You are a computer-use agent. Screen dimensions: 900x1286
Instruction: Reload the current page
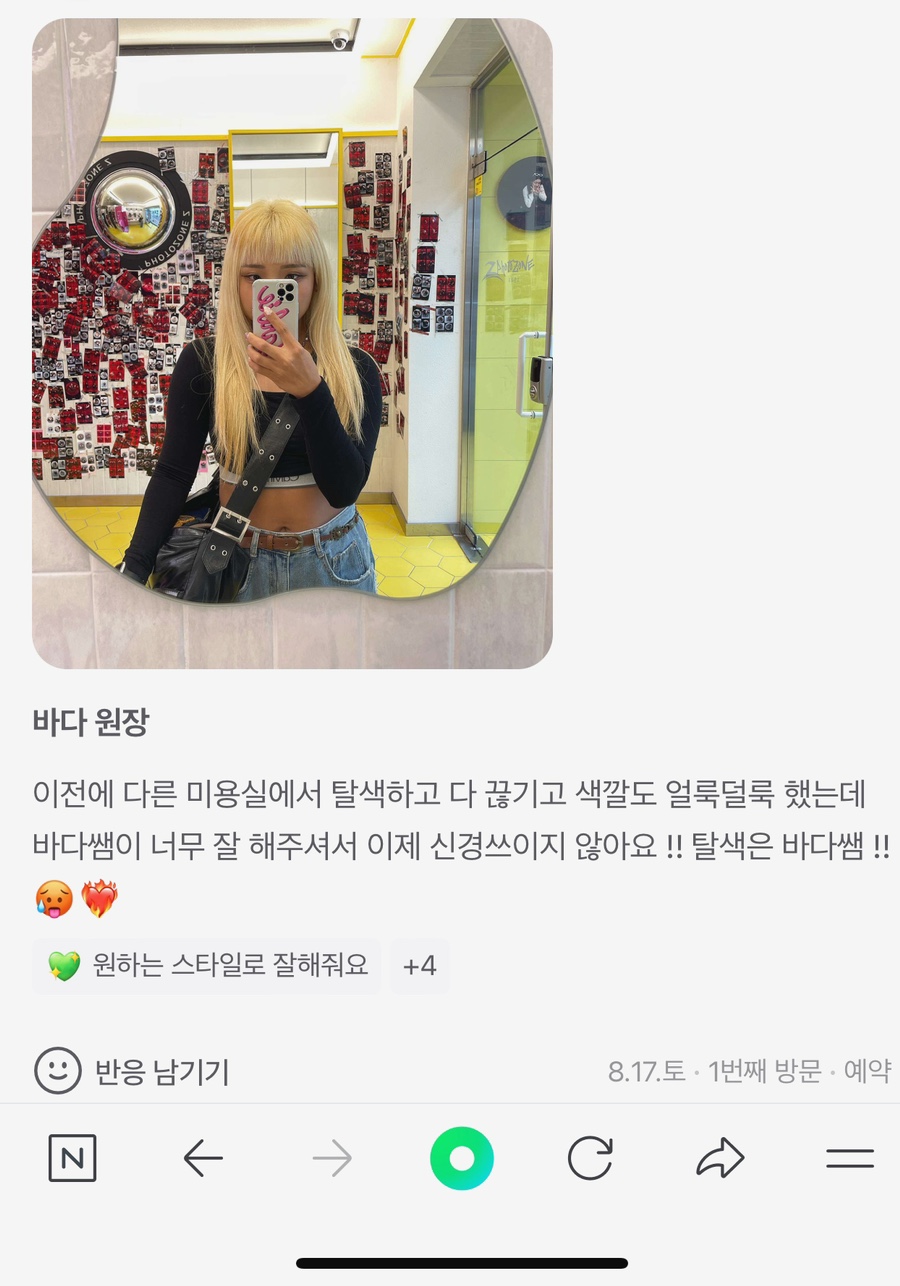coord(590,1159)
